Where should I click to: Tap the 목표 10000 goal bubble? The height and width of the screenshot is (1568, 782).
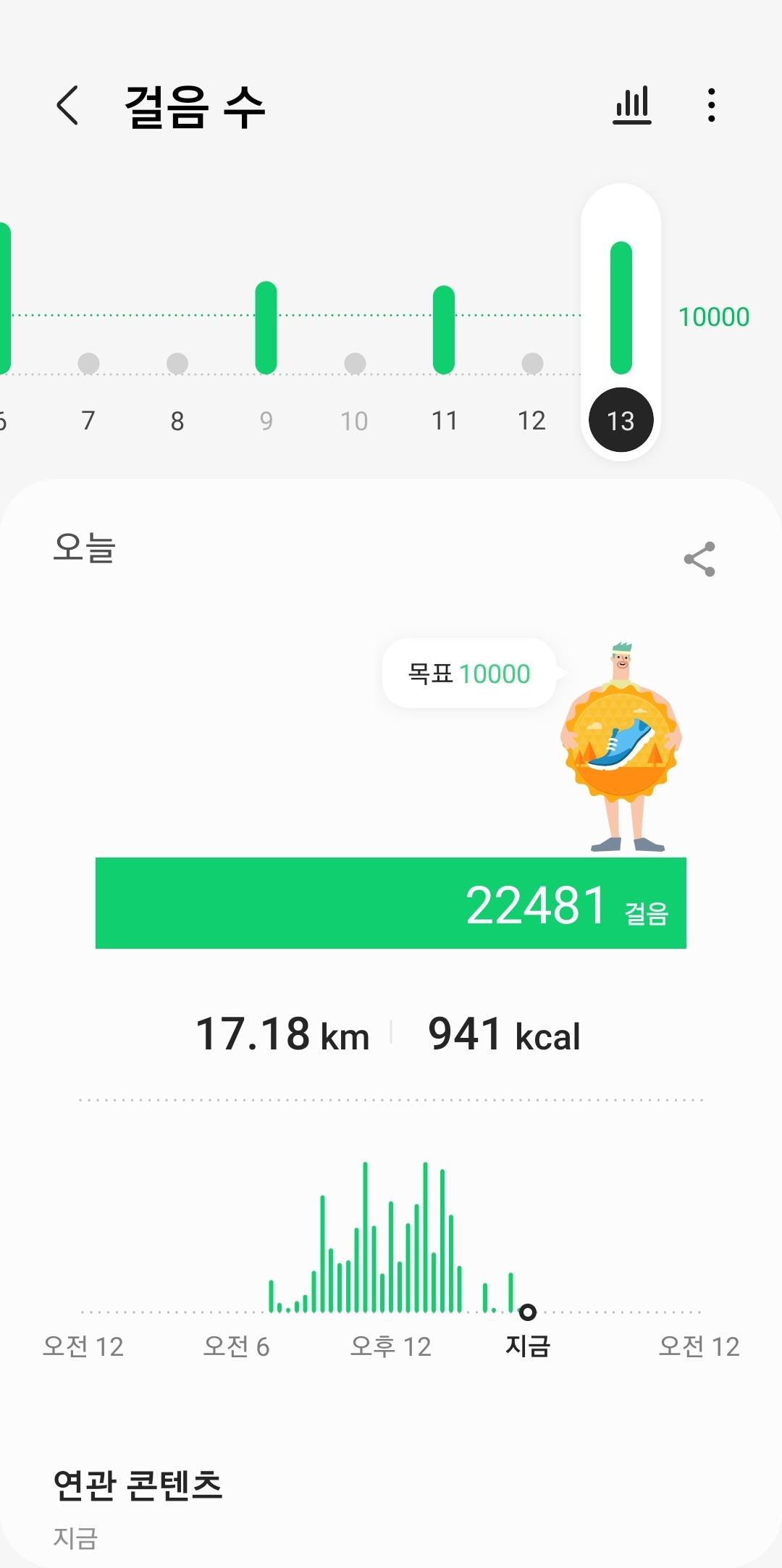coord(469,674)
